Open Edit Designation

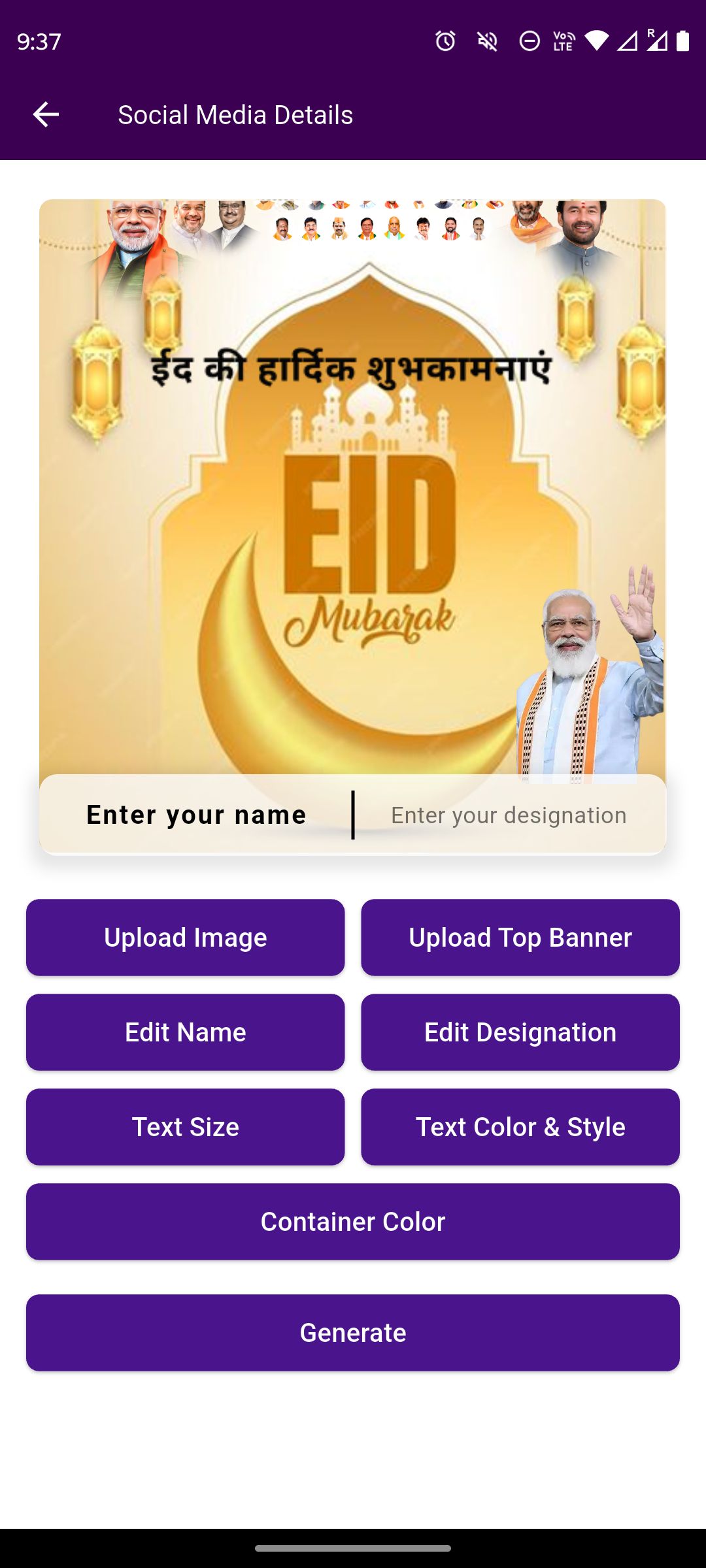click(520, 1032)
